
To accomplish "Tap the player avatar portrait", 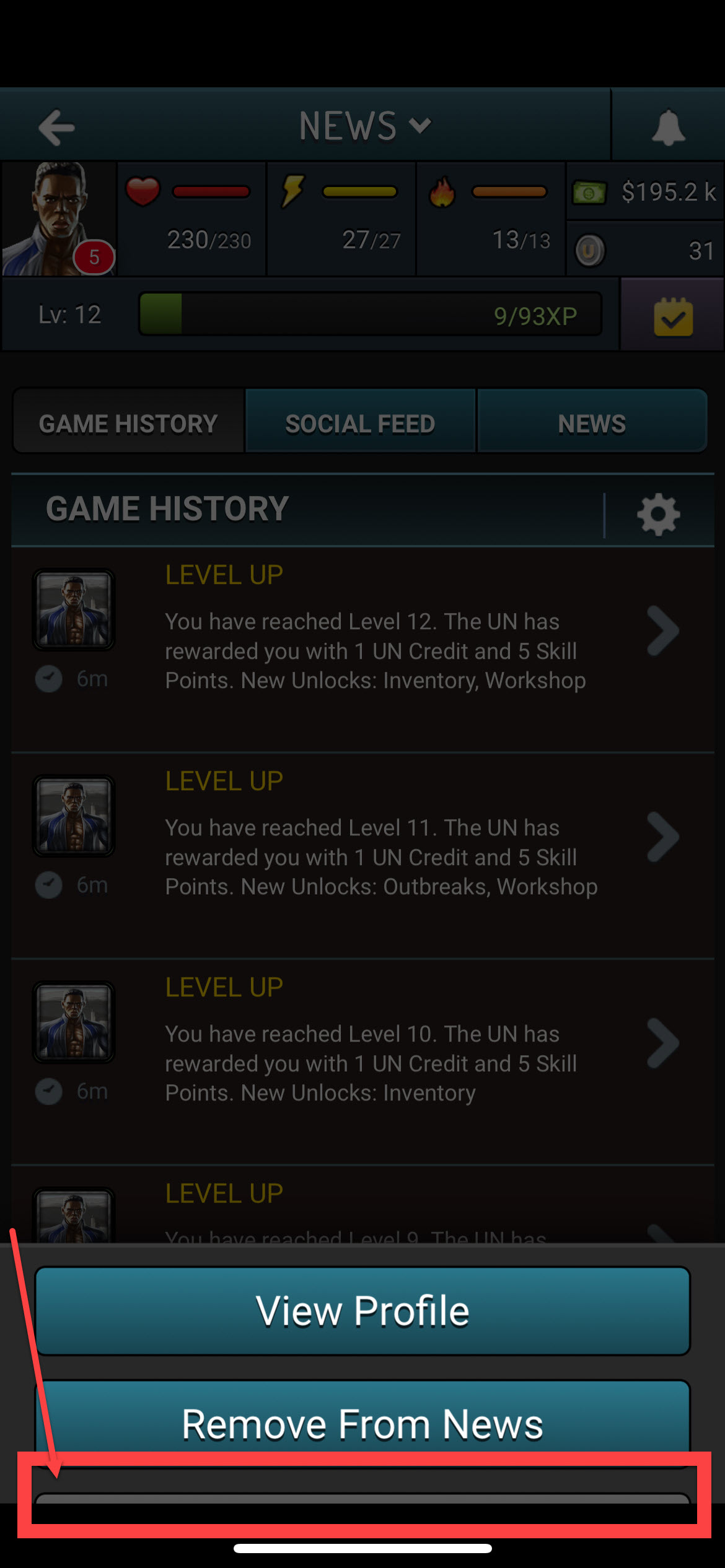I will coord(59,219).
